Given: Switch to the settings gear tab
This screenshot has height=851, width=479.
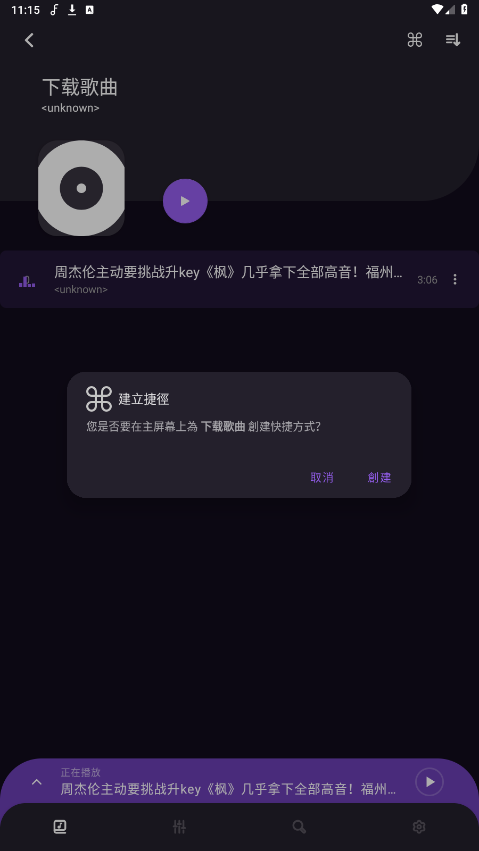Looking at the screenshot, I should tap(419, 827).
